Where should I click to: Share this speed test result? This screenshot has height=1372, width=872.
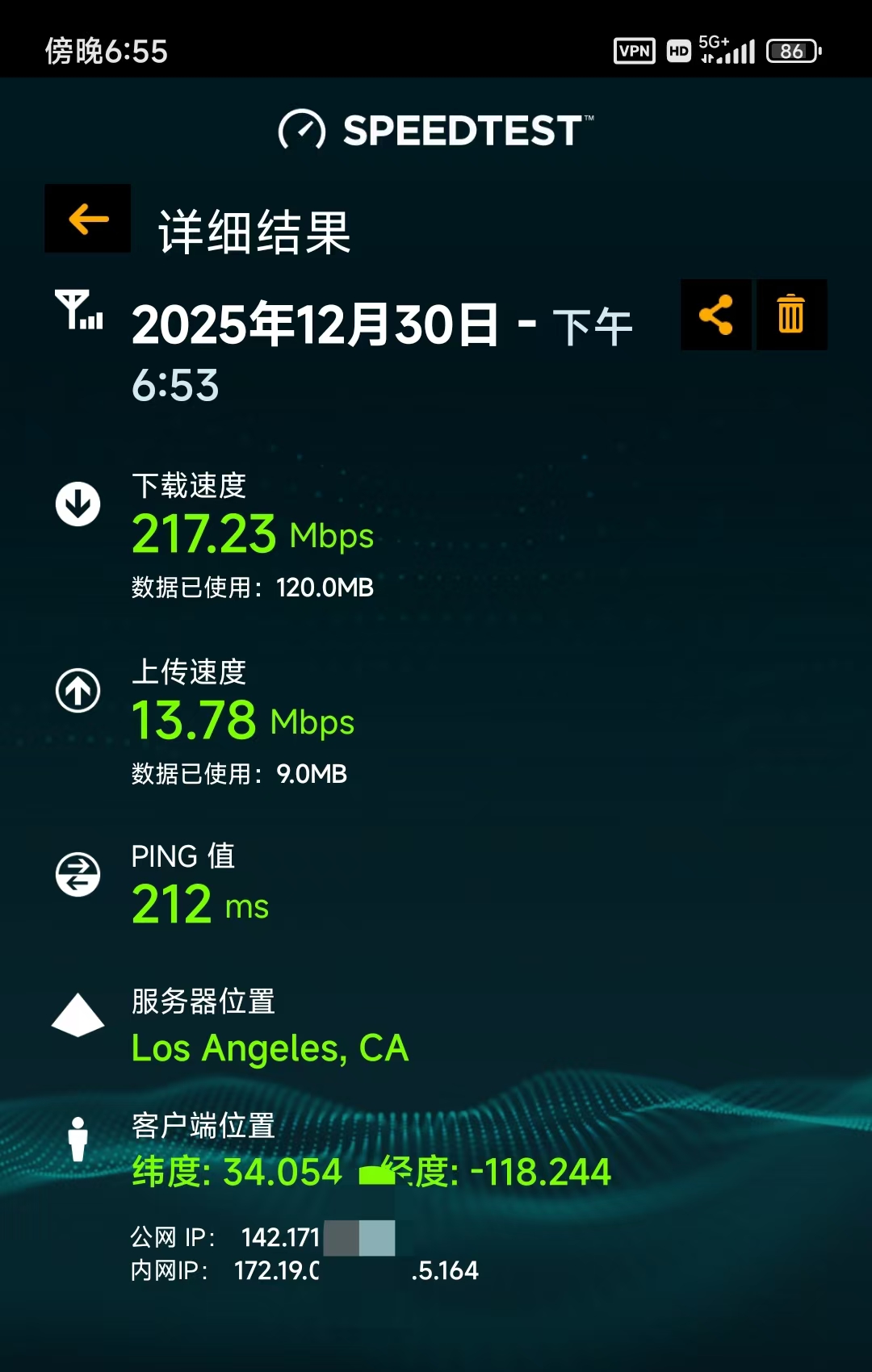716,315
